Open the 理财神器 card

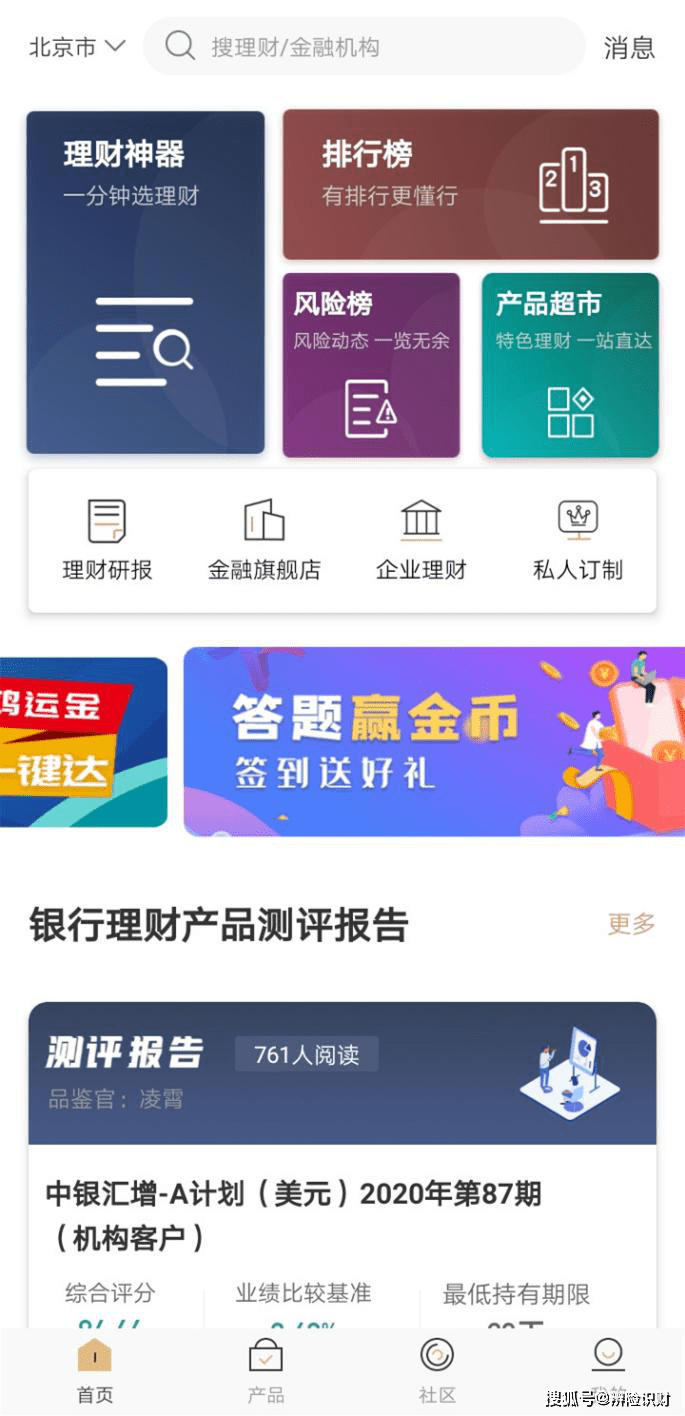click(146, 283)
